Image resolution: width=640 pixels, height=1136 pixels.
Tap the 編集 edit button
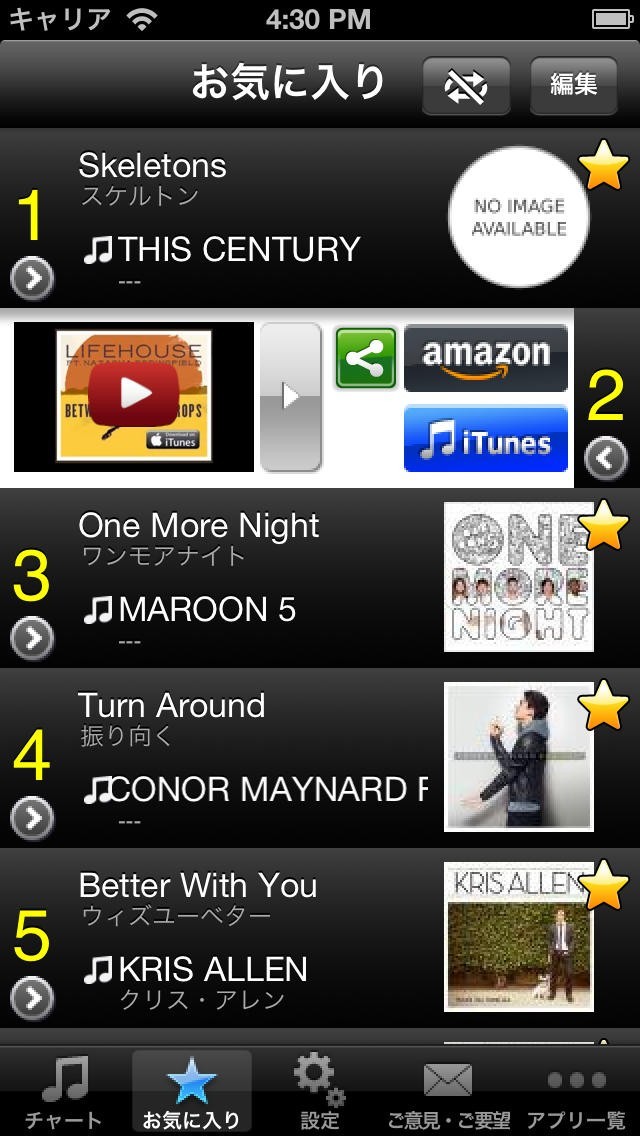click(573, 85)
